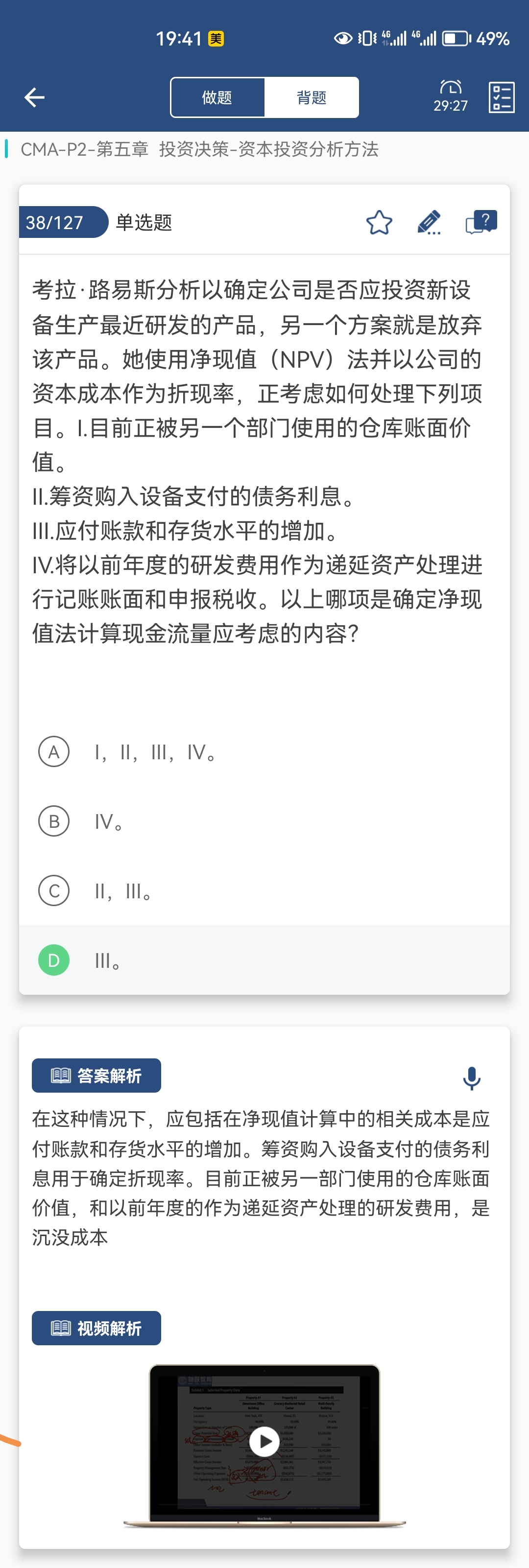Play the 视频解析 explanation video

point(264,1441)
